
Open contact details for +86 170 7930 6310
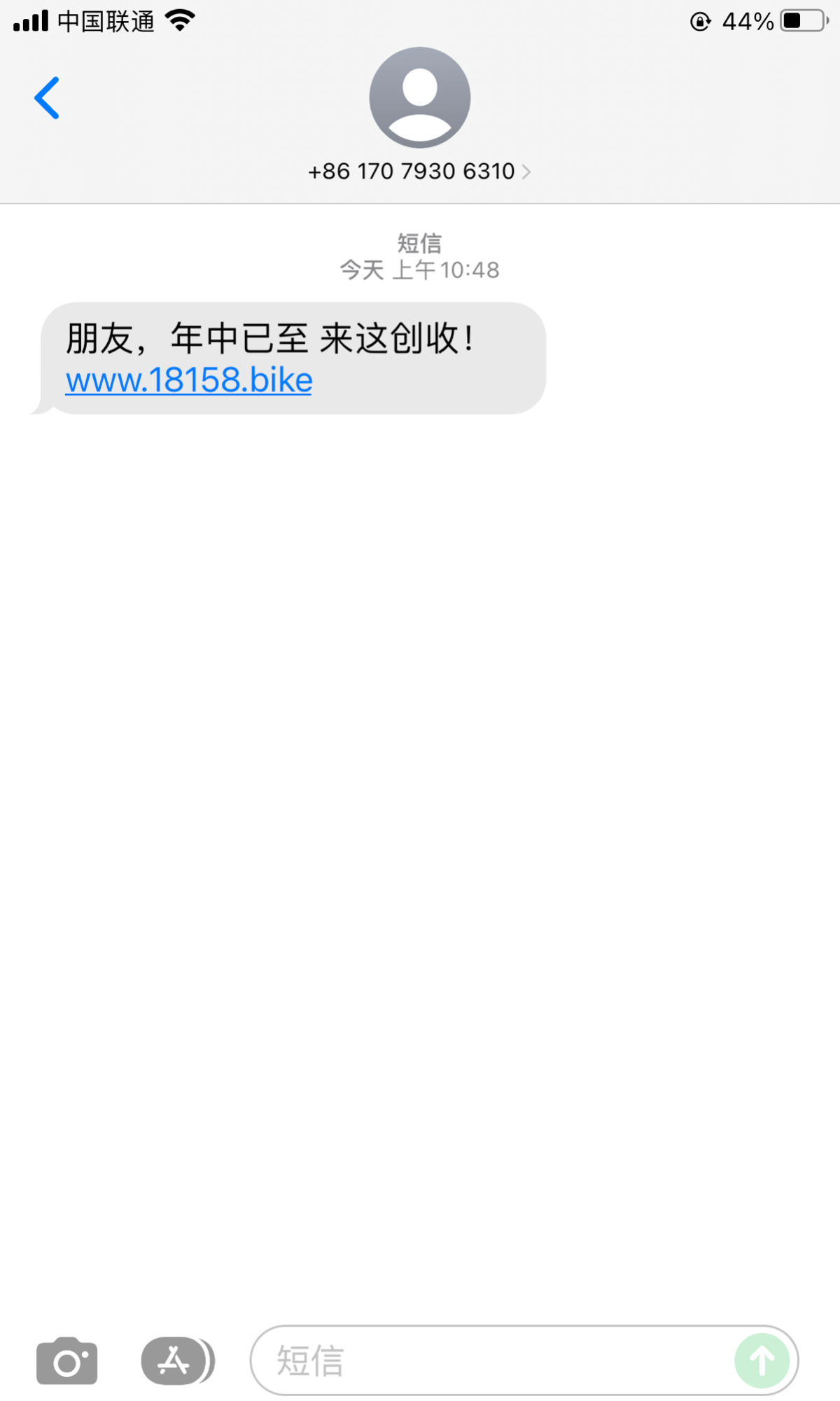click(419, 172)
